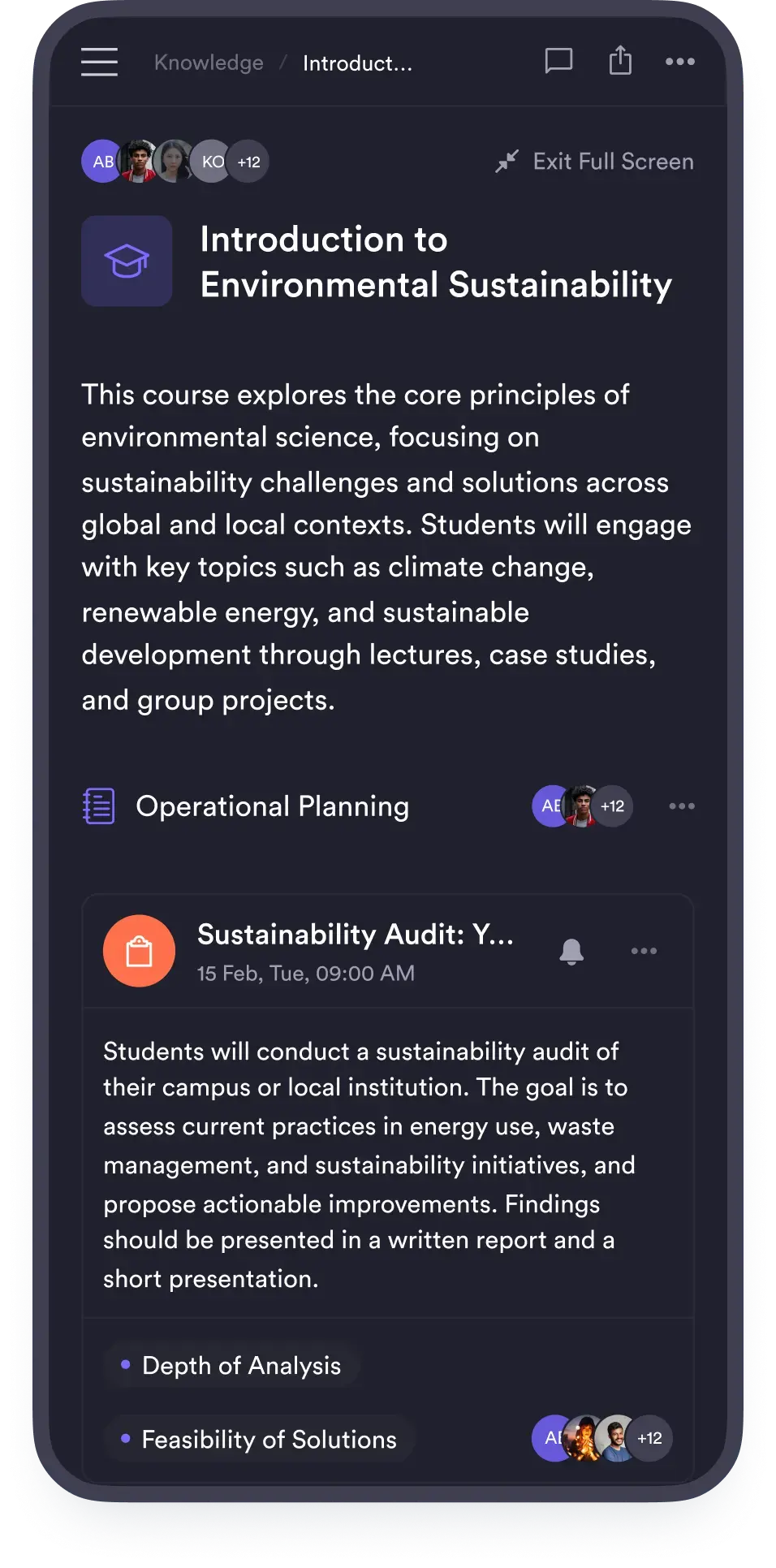Open the comments icon in top bar
This screenshot has height=1568, width=776.
[x=558, y=61]
